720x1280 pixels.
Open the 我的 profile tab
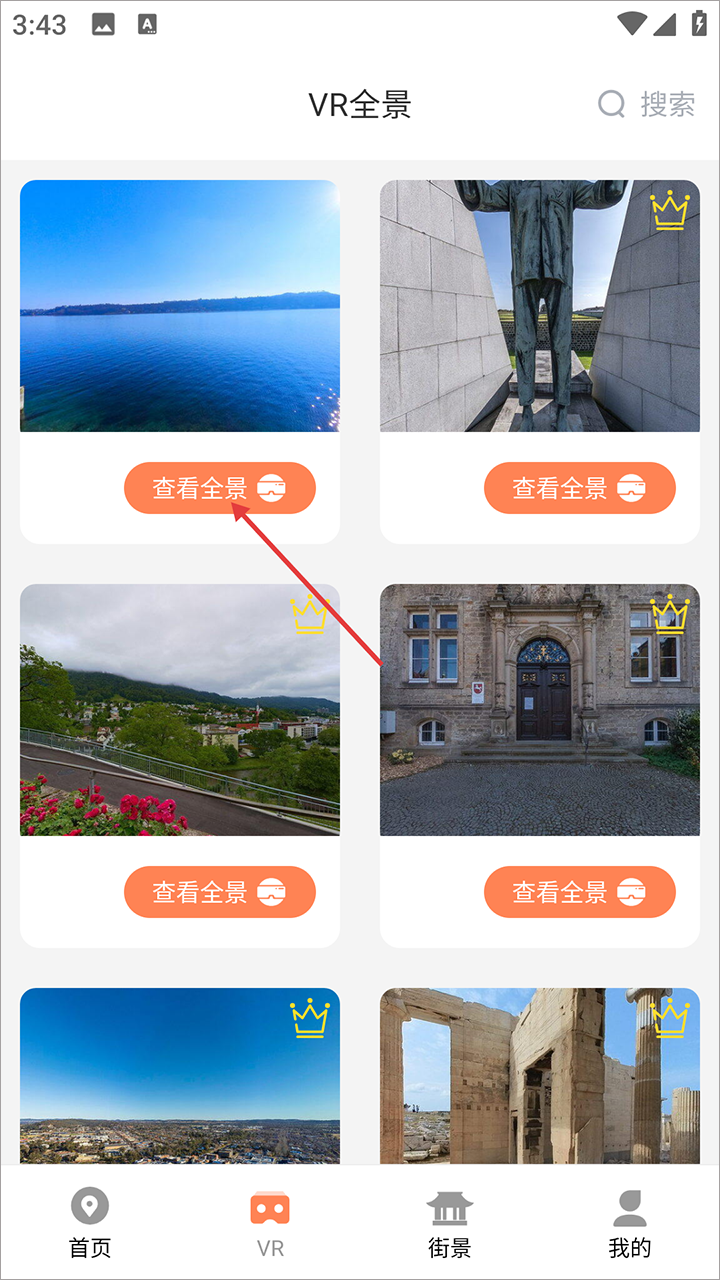630,1223
